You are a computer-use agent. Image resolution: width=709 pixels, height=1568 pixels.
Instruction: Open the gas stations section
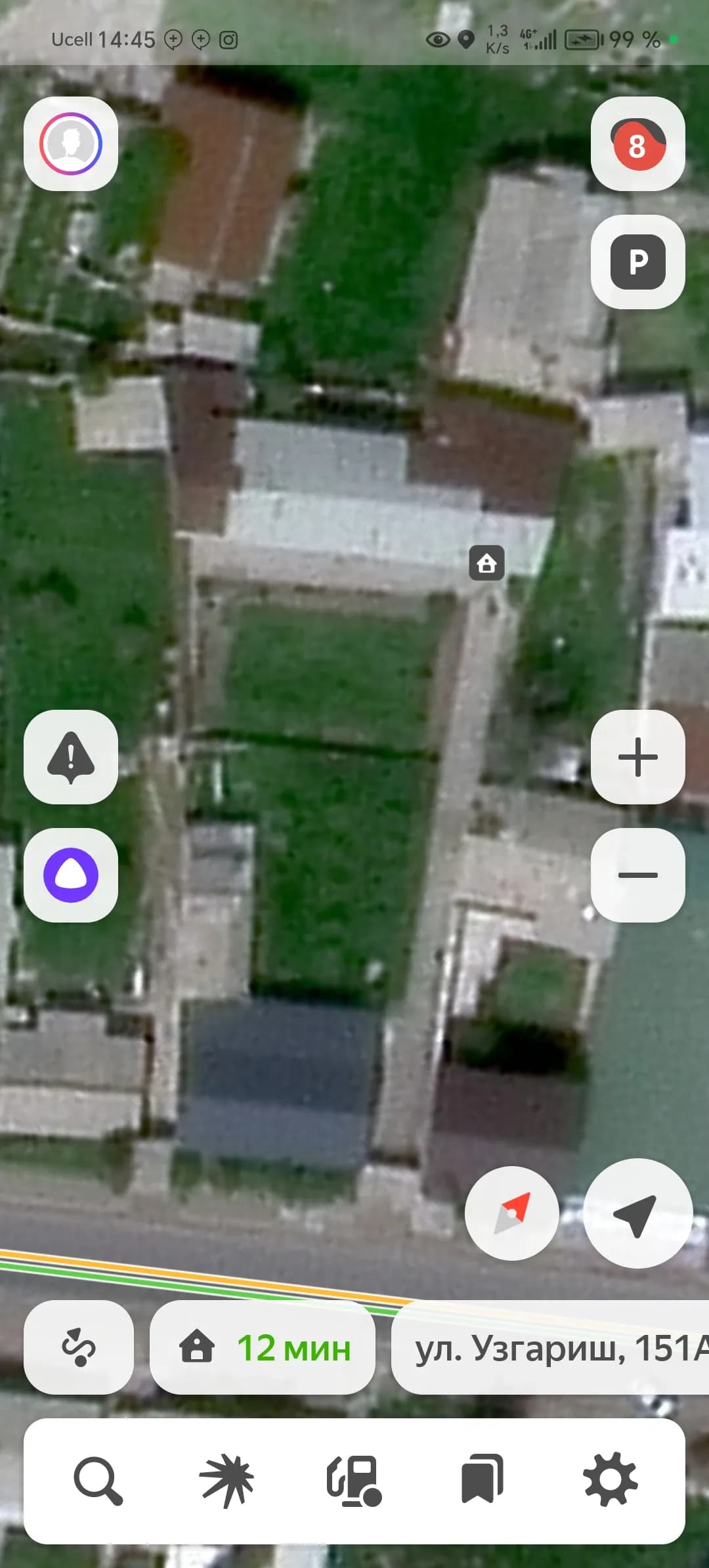tap(354, 1481)
